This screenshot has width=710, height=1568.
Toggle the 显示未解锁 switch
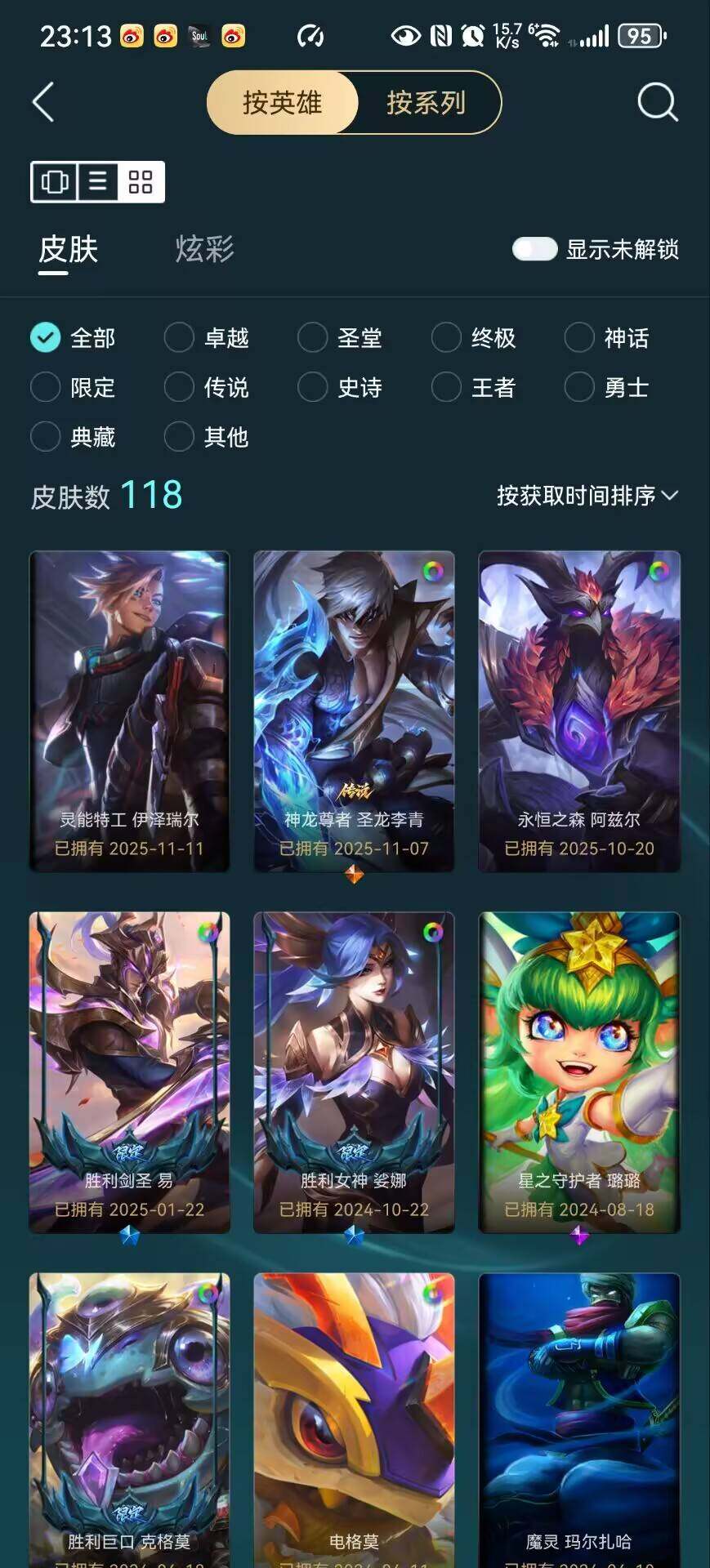(x=534, y=249)
